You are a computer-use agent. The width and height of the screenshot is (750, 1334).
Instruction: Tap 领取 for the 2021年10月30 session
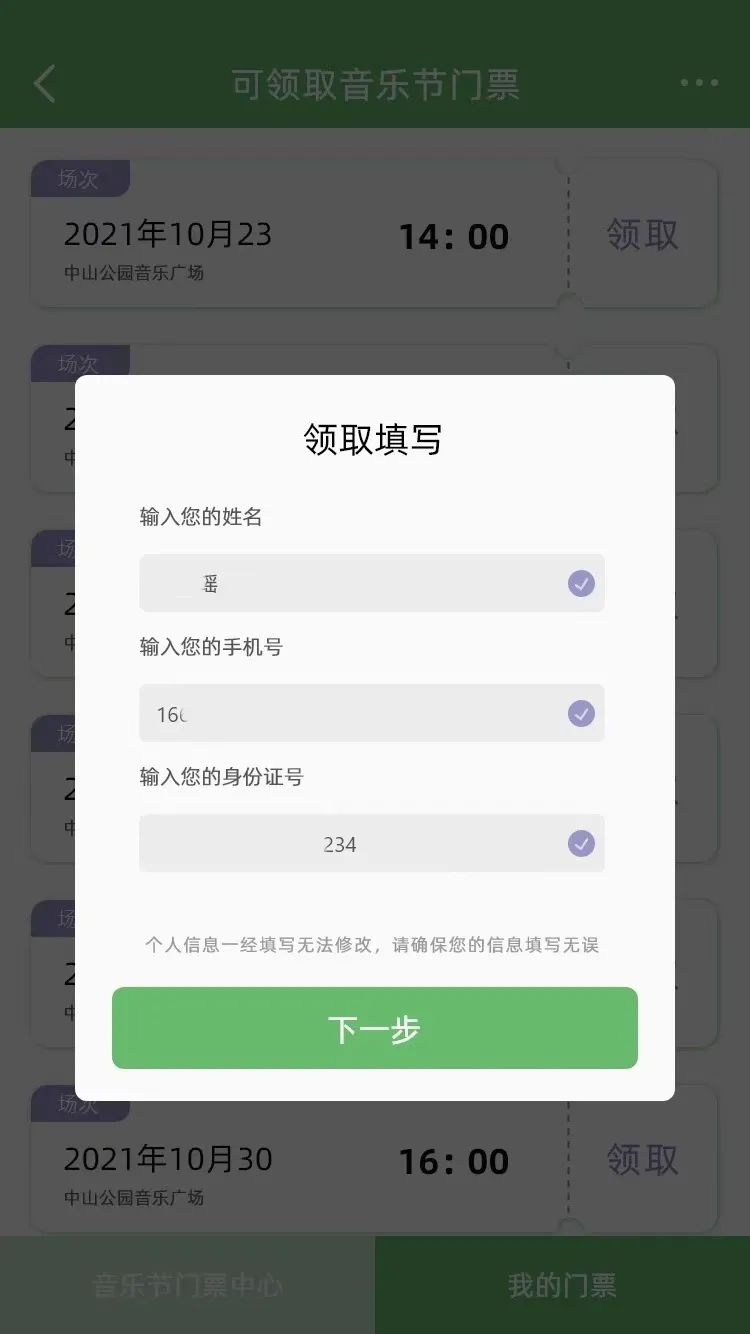(642, 1160)
